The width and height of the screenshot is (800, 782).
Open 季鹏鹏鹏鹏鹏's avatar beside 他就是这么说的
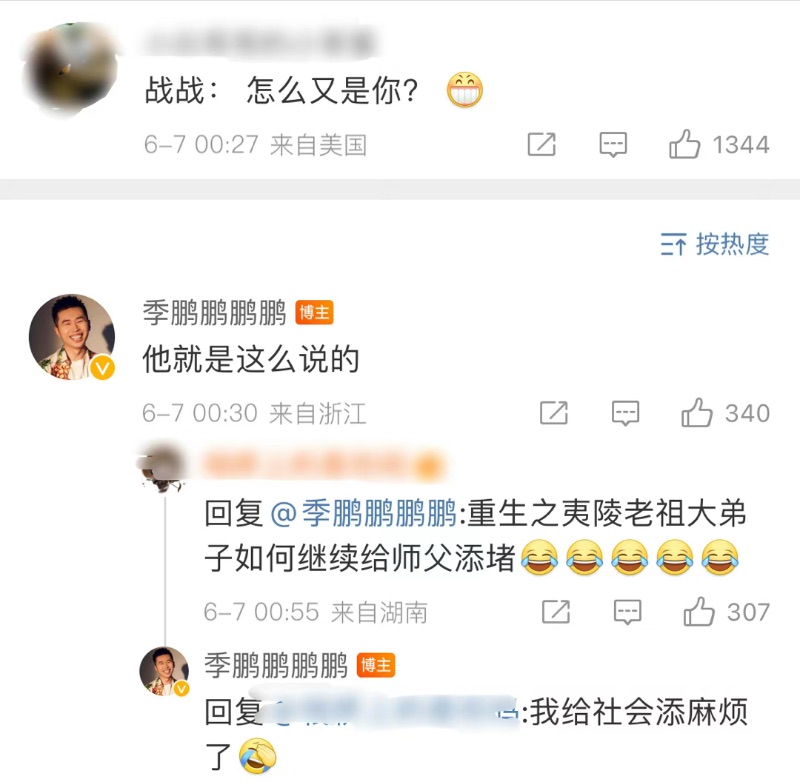click(71, 337)
